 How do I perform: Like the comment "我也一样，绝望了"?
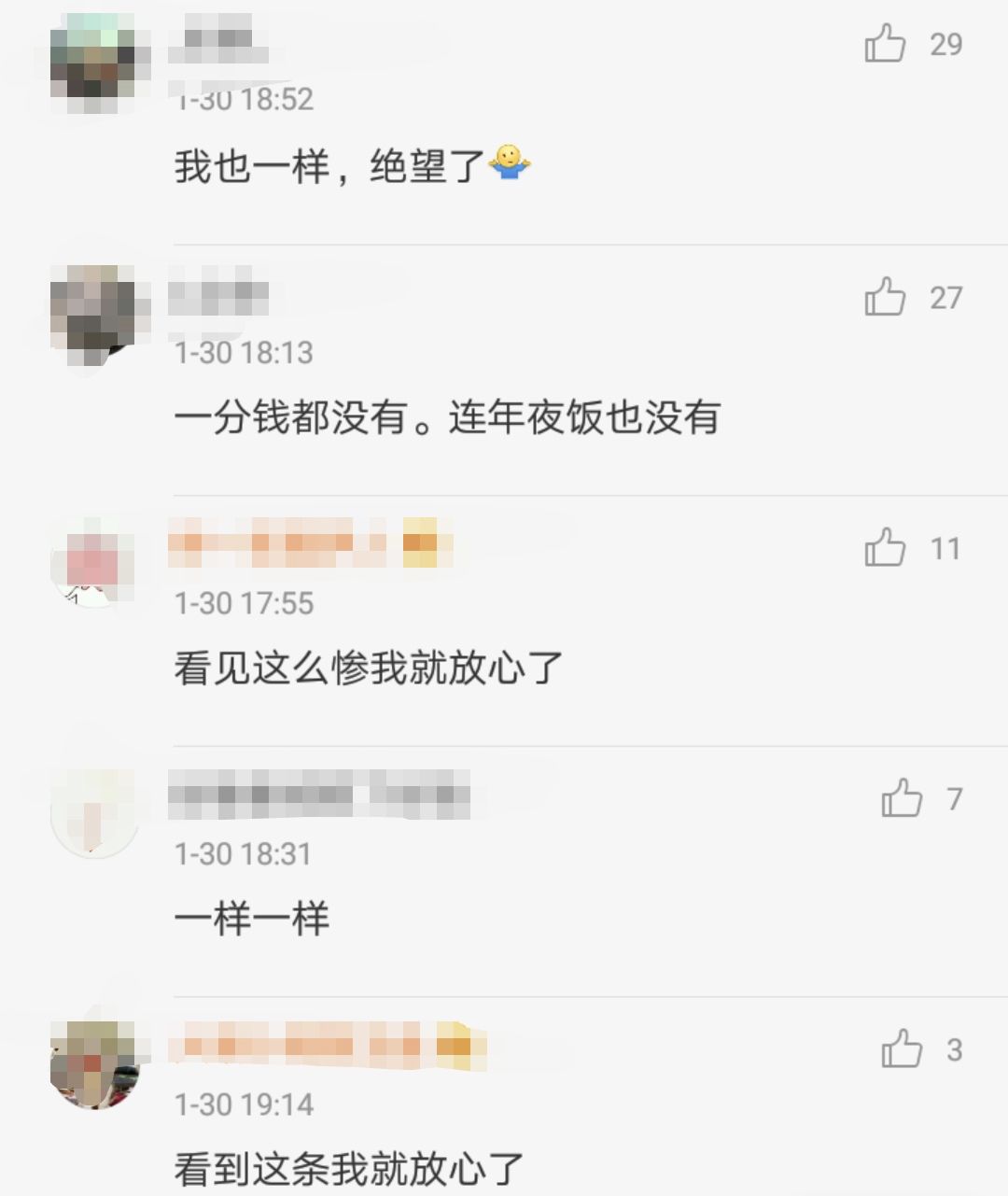885,44
